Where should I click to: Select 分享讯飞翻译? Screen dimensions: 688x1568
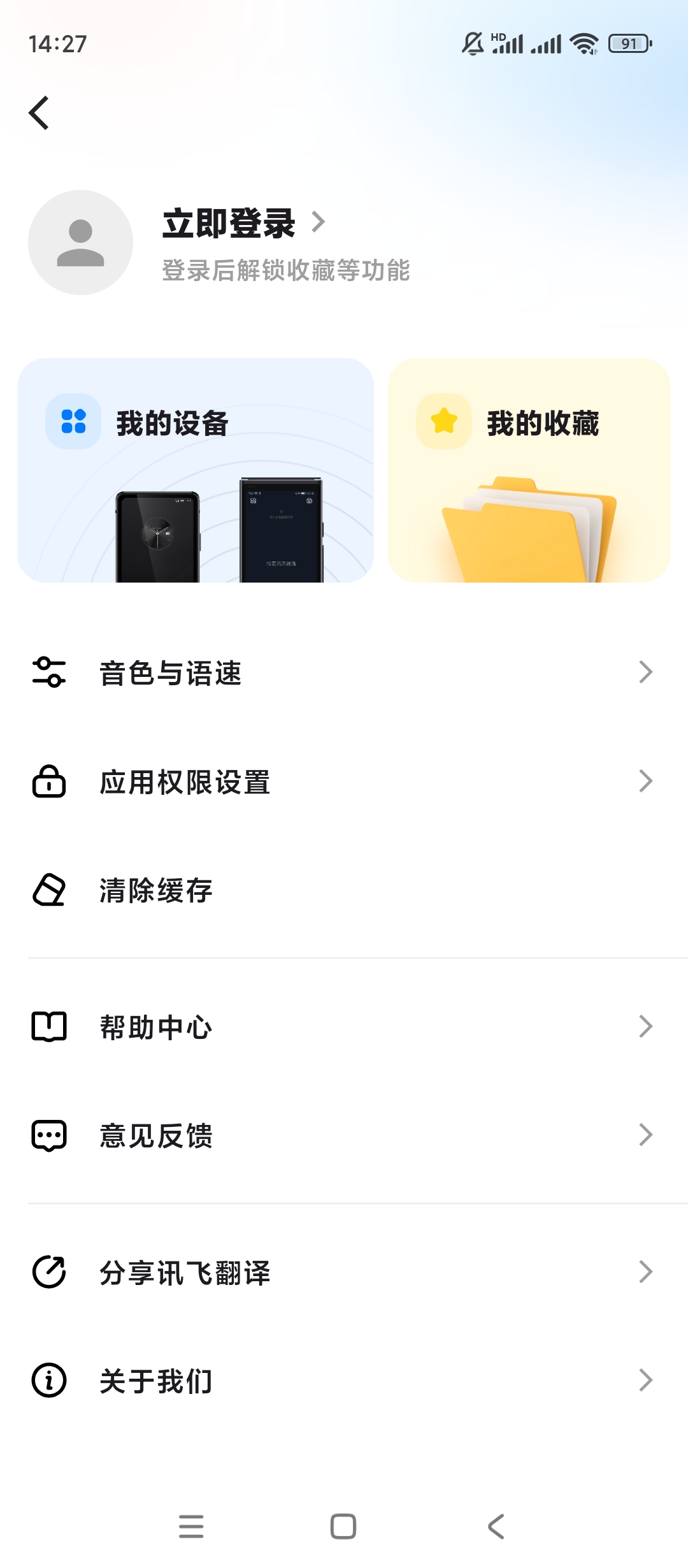coord(344,1272)
